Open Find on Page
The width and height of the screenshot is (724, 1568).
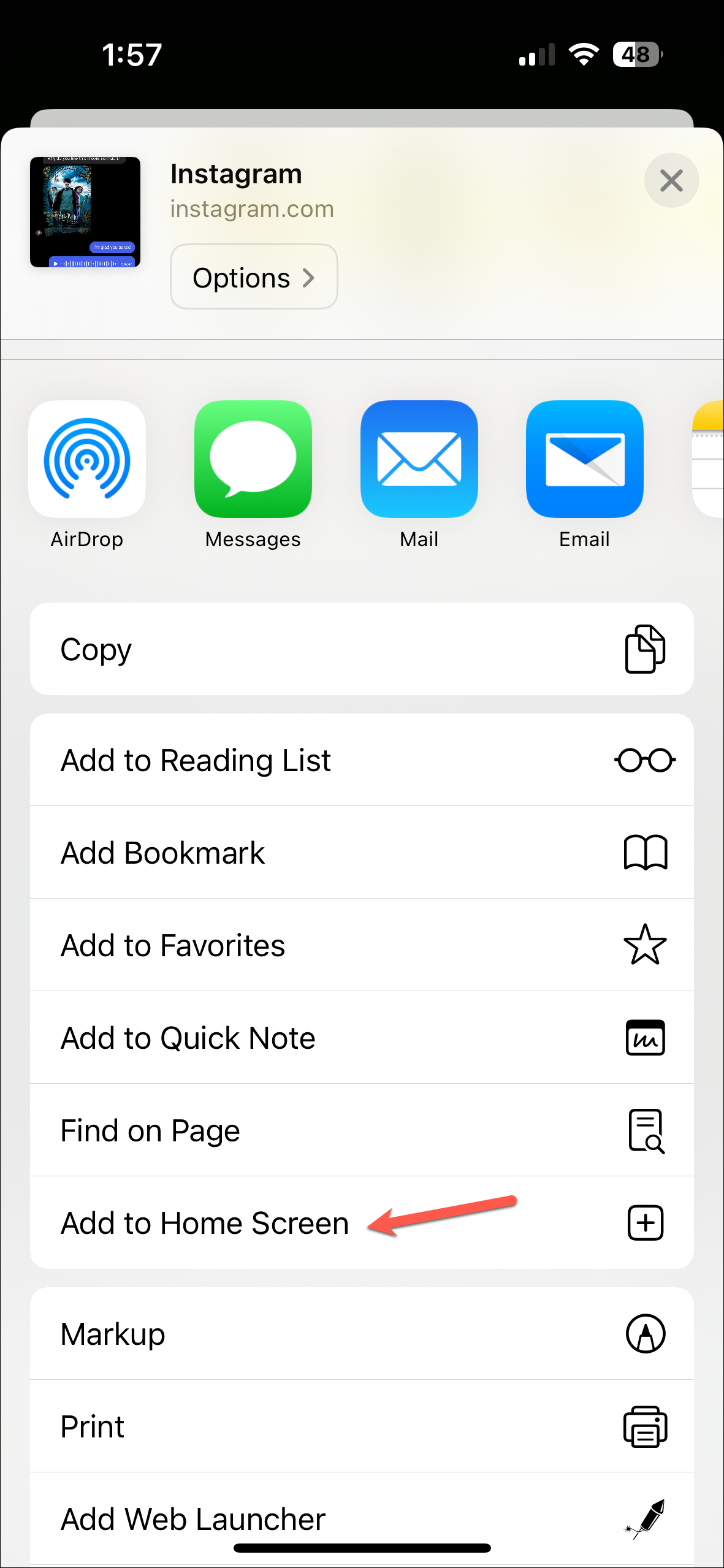pyautogui.click(x=362, y=1130)
